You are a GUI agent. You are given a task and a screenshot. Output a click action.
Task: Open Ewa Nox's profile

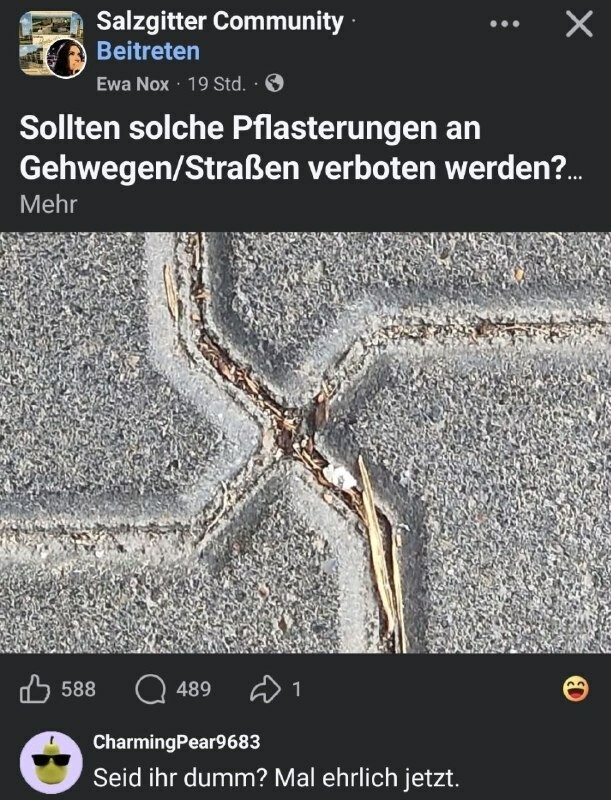point(133,84)
